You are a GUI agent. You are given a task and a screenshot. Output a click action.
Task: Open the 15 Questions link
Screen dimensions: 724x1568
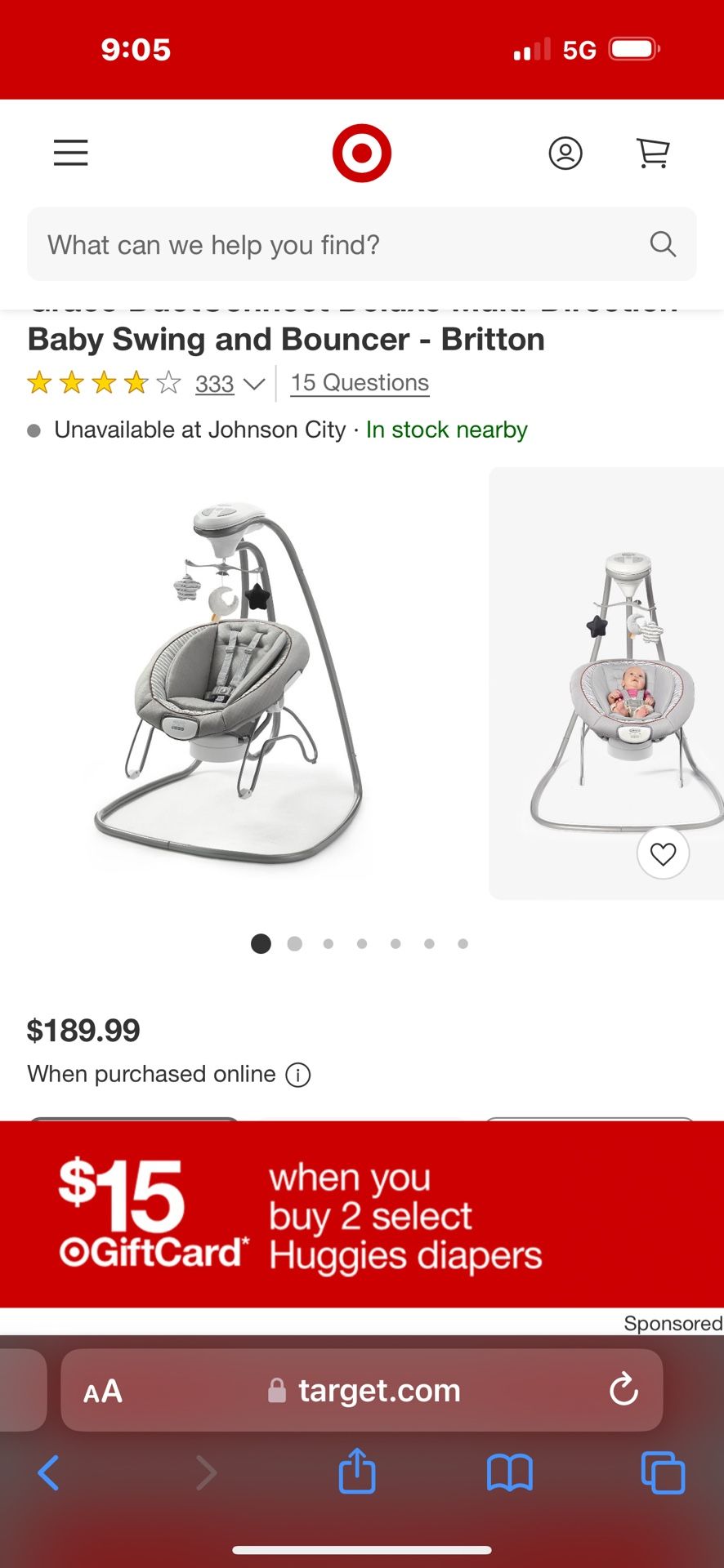[360, 382]
